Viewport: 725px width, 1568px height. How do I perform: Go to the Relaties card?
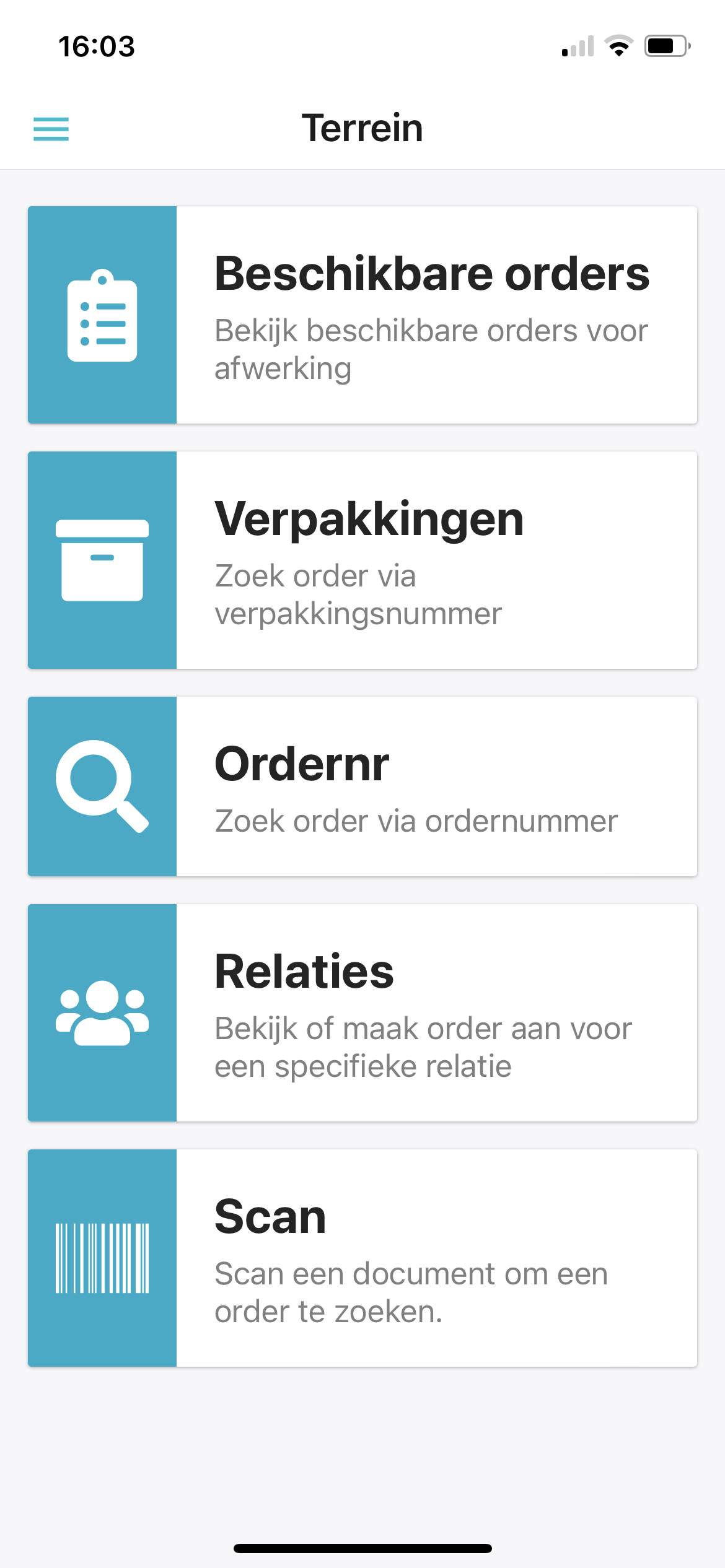[x=362, y=1013]
